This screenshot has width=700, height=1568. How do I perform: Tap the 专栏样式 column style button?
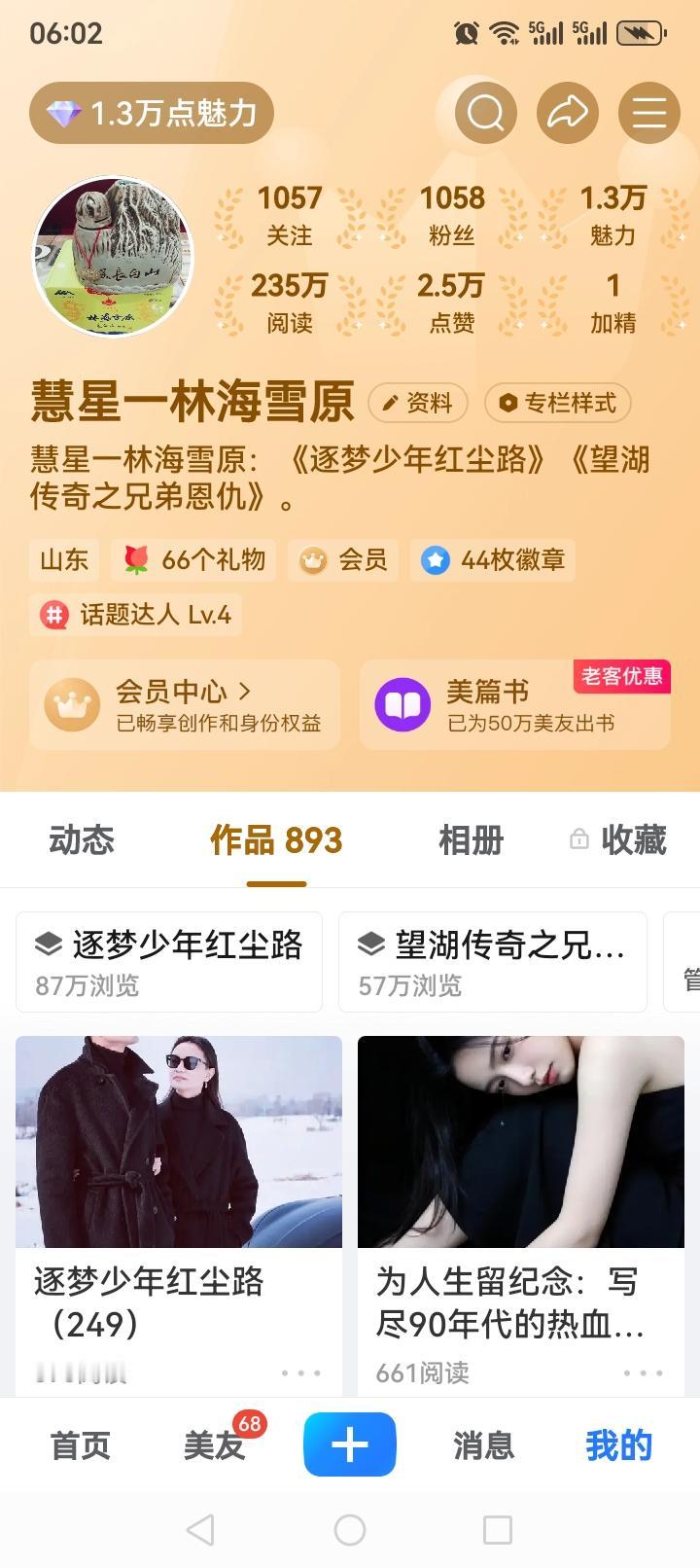[558, 402]
